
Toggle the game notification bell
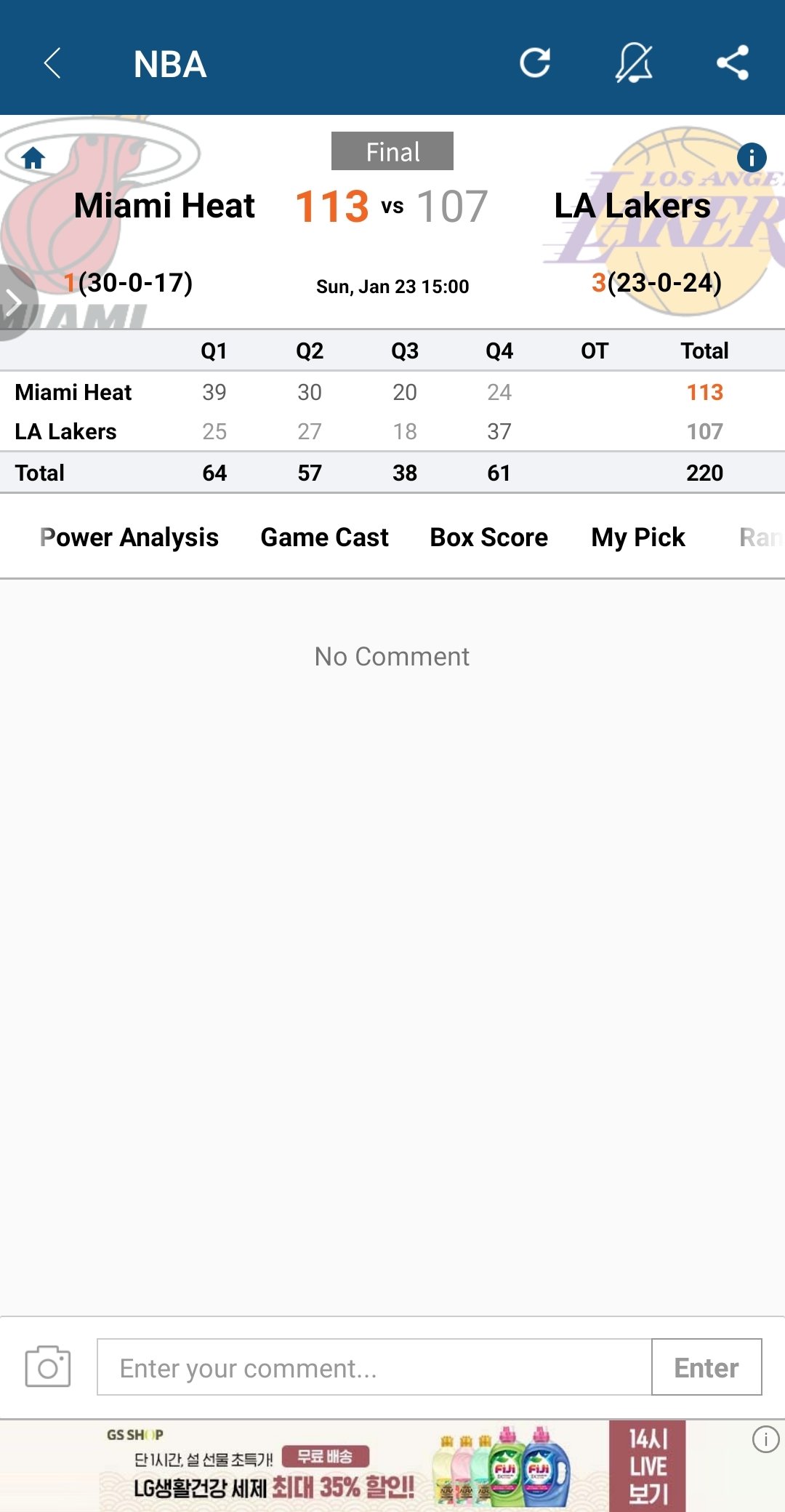pos(634,63)
